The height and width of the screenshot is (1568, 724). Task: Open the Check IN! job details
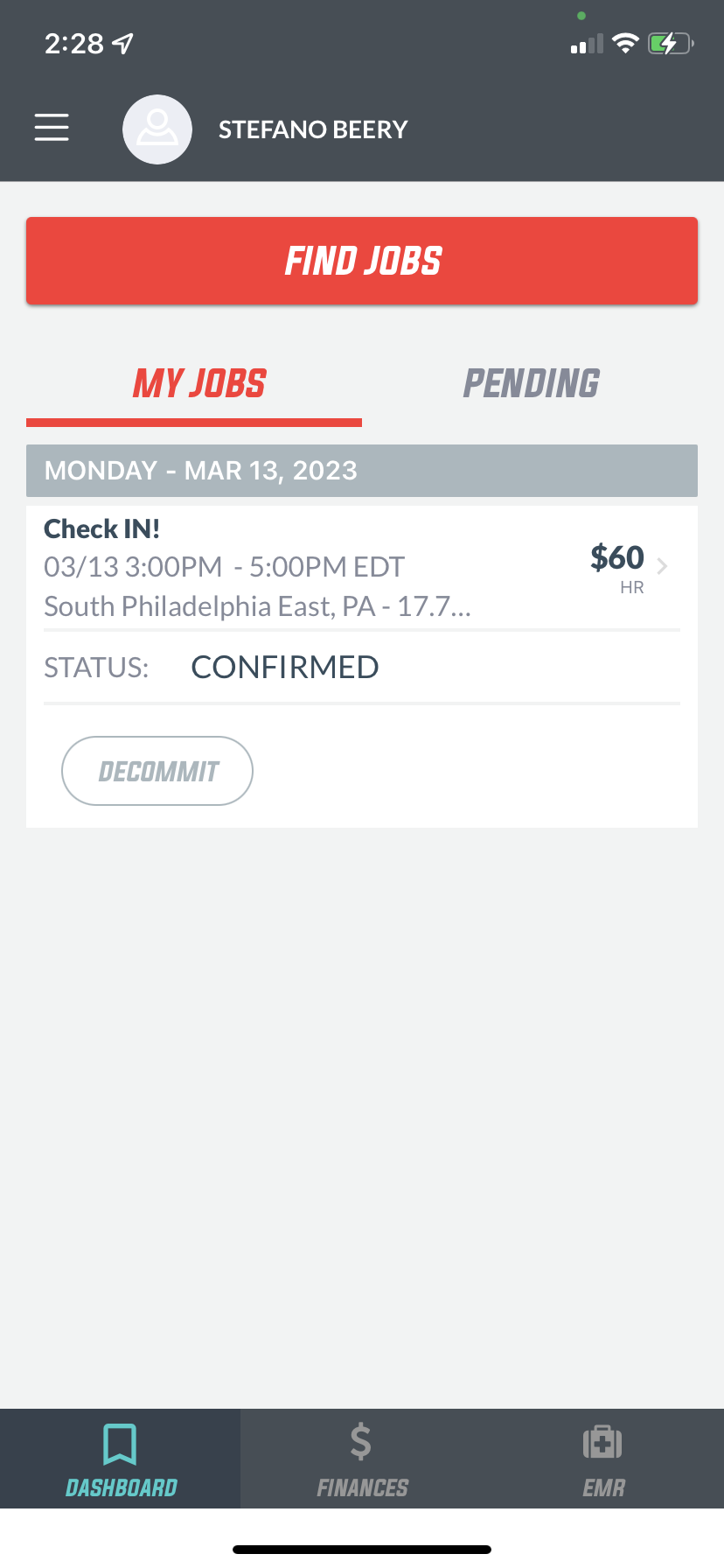coord(362,567)
